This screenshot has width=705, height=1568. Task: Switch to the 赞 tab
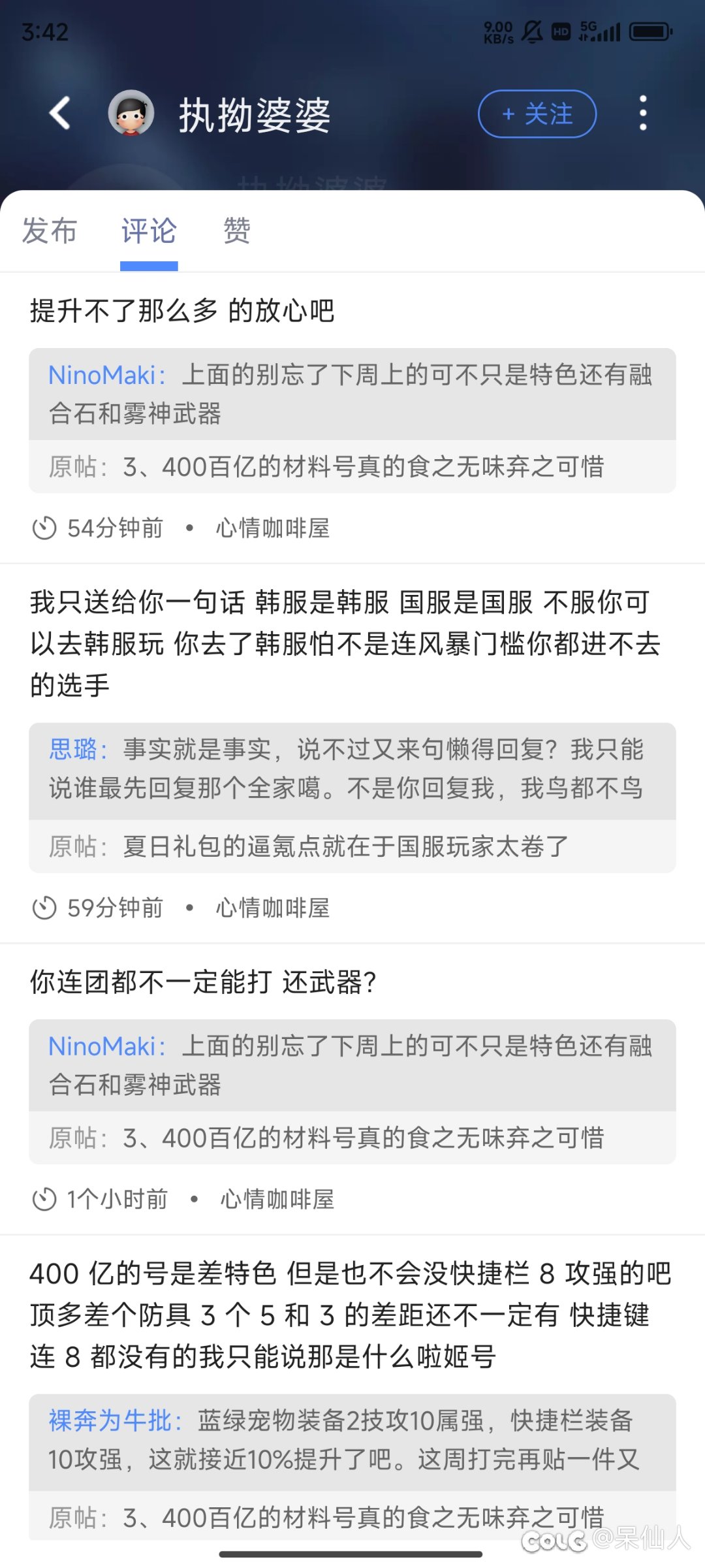point(237,231)
